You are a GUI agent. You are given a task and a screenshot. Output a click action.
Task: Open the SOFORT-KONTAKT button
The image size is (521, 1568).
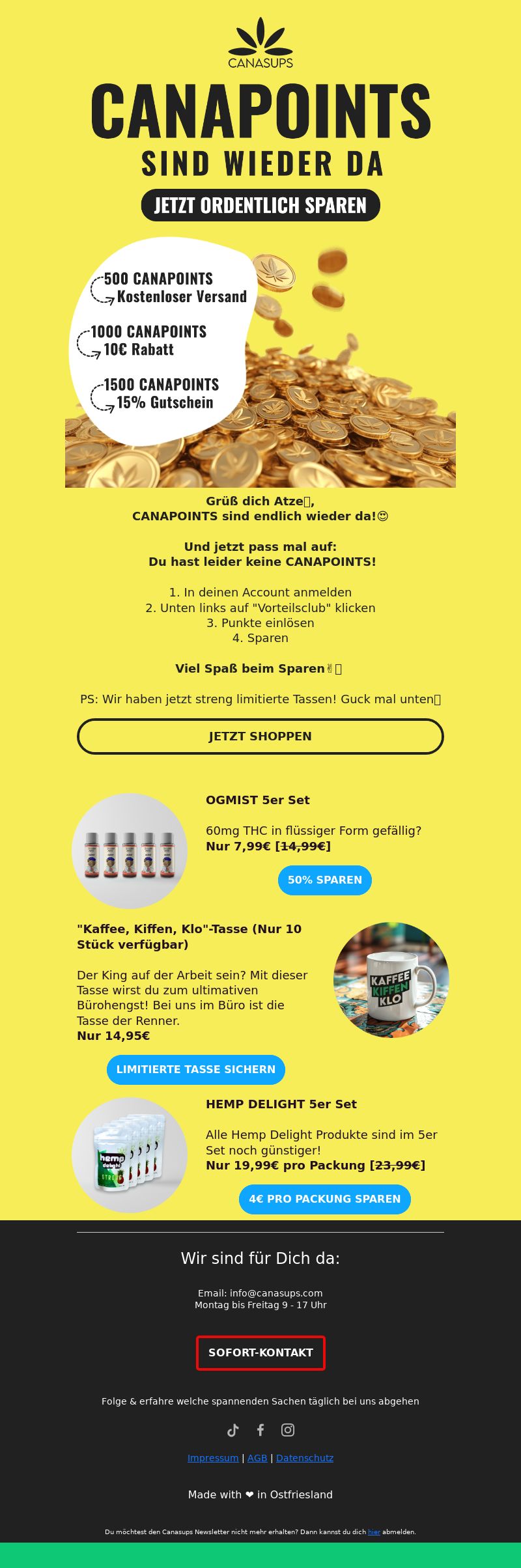[260, 1352]
